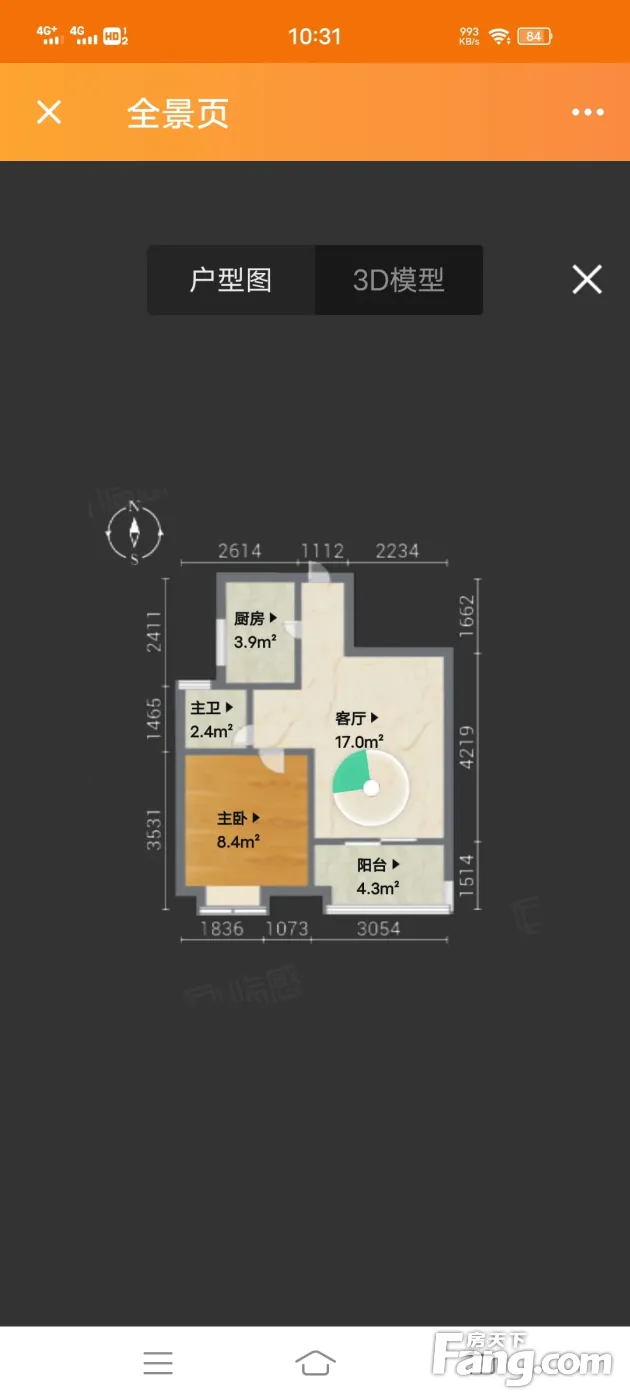Switch to the 3D模型 tab
630x1400 pixels.
point(399,280)
